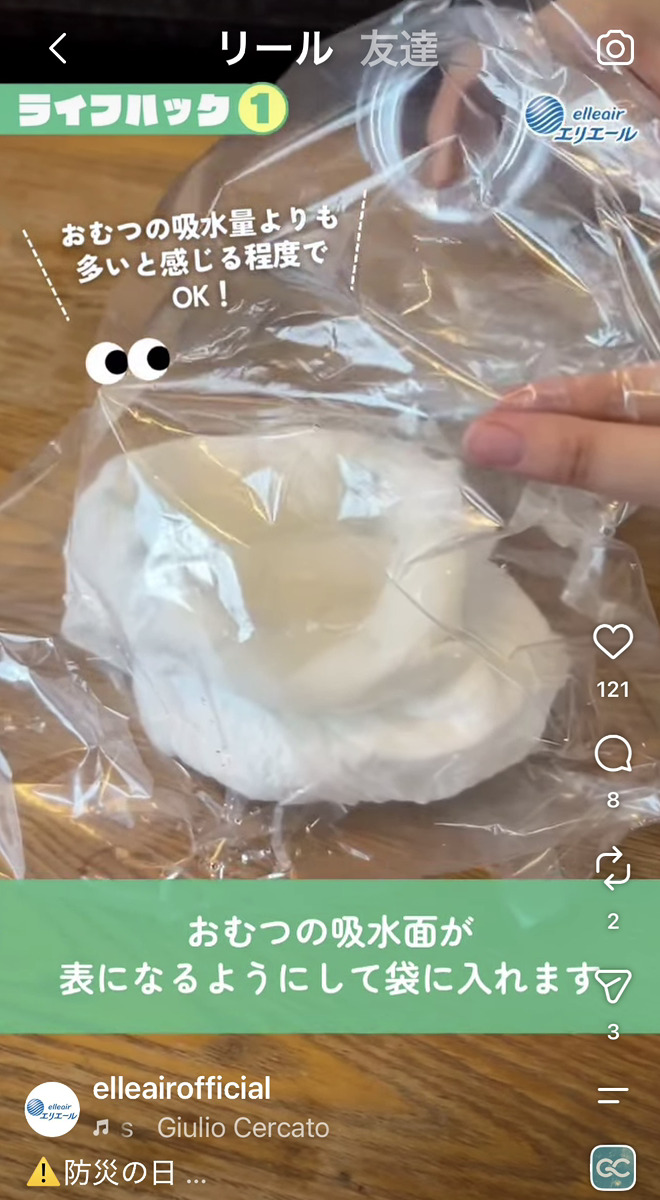This screenshot has width=660, height=1200.
Task: Open the Giulio Cercato audio track
Action: (243, 1128)
